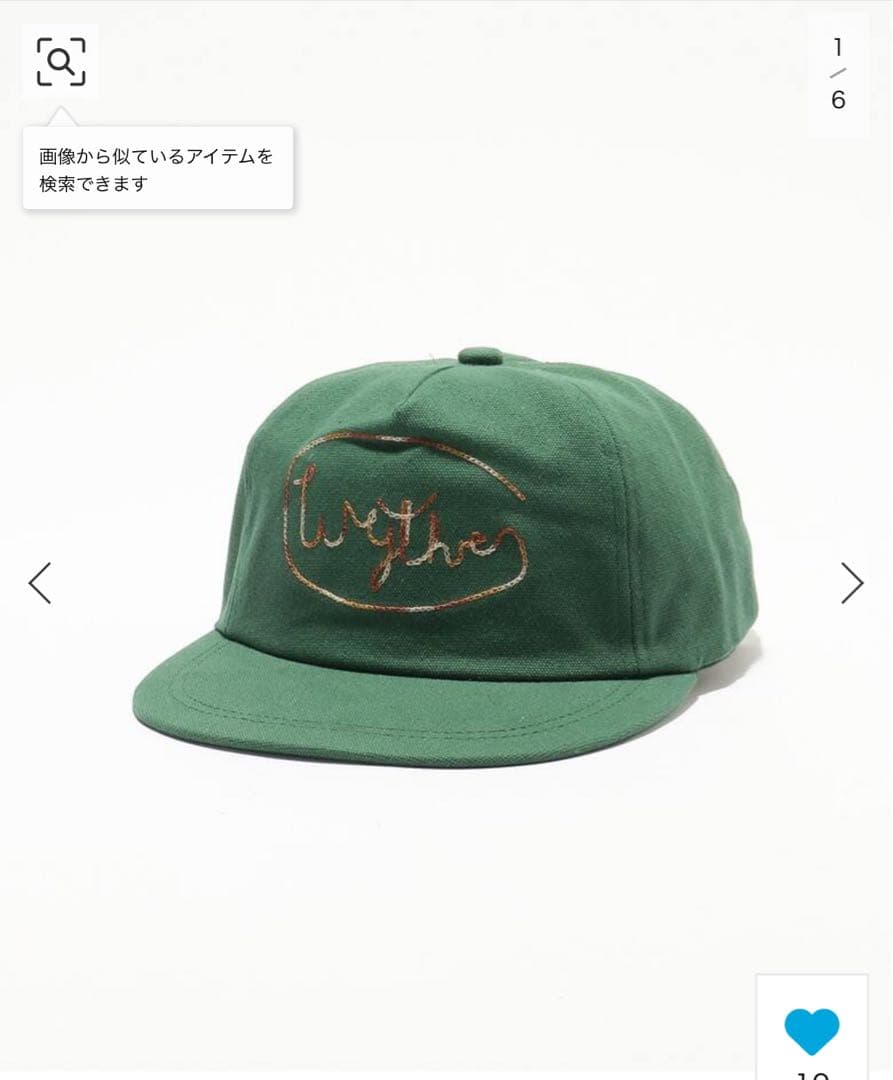Screen dimensions: 893x1080
Task: Click the left navigation arrow
Action: point(40,582)
